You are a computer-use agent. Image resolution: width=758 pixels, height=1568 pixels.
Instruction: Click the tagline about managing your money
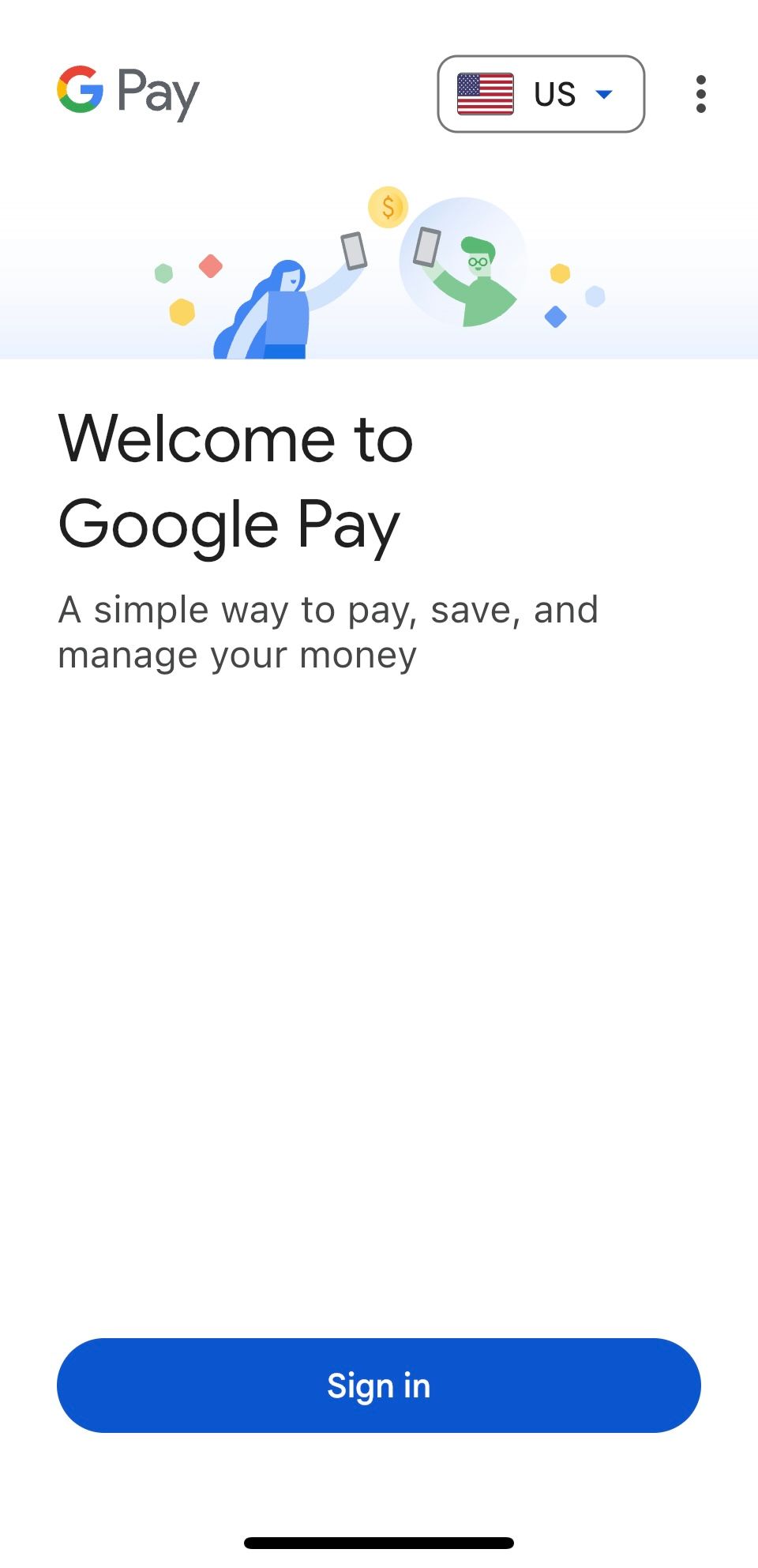[328, 630]
